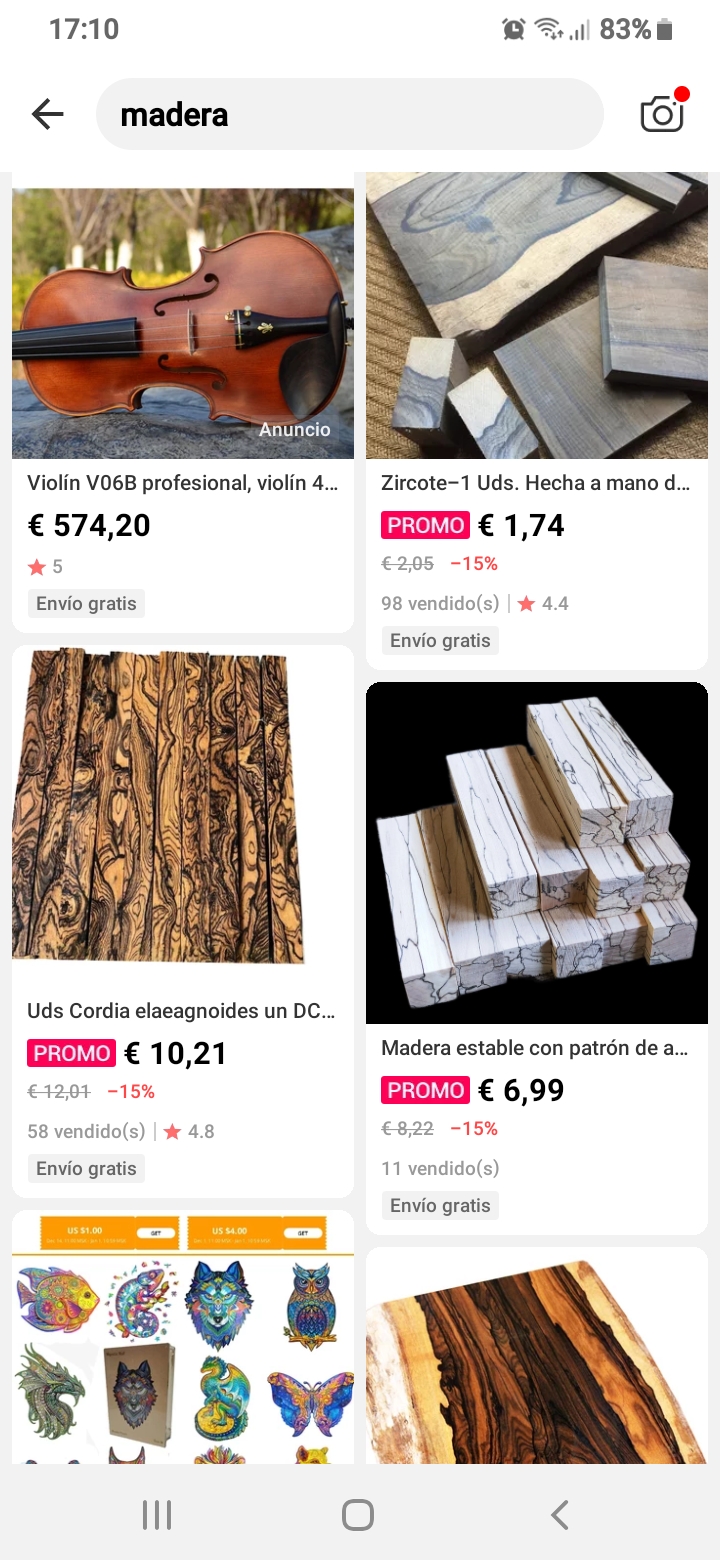The width and height of the screenshot is (720, 1560).
Task: Go to the phone home screen
Action: click(358, 1515)
